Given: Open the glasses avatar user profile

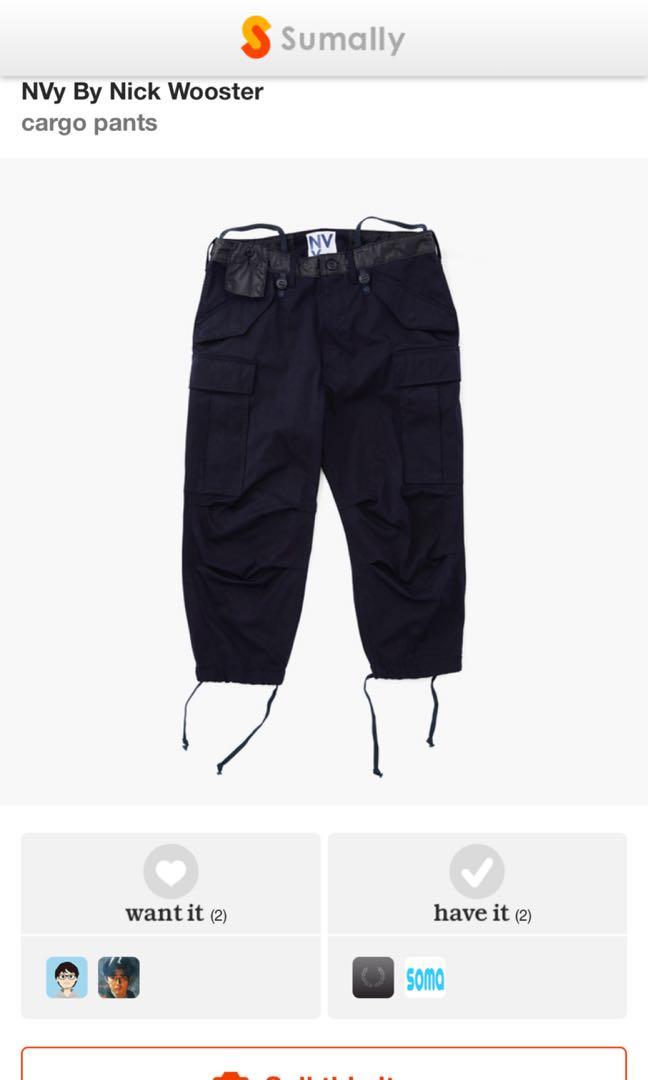Looking at the screenshot, I should (x=67, y=977).
